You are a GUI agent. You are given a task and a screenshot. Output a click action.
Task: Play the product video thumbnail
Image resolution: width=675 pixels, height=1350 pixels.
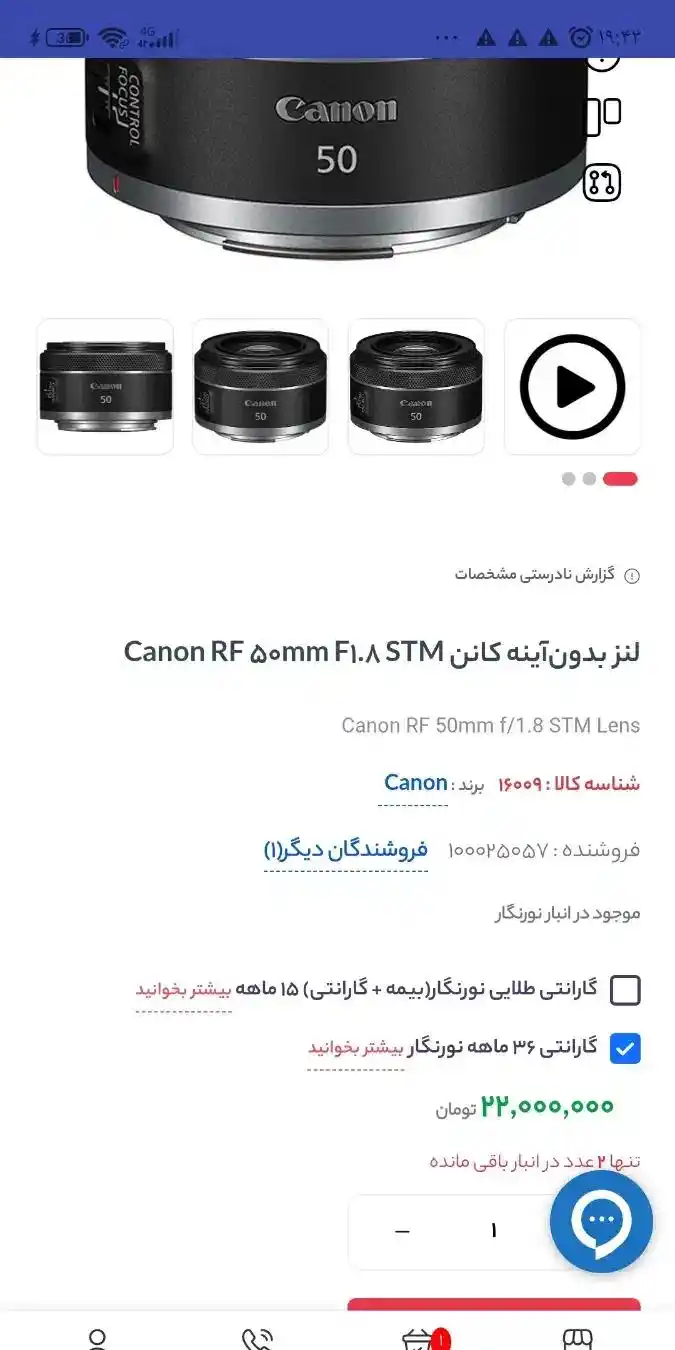tap(572, 387)
